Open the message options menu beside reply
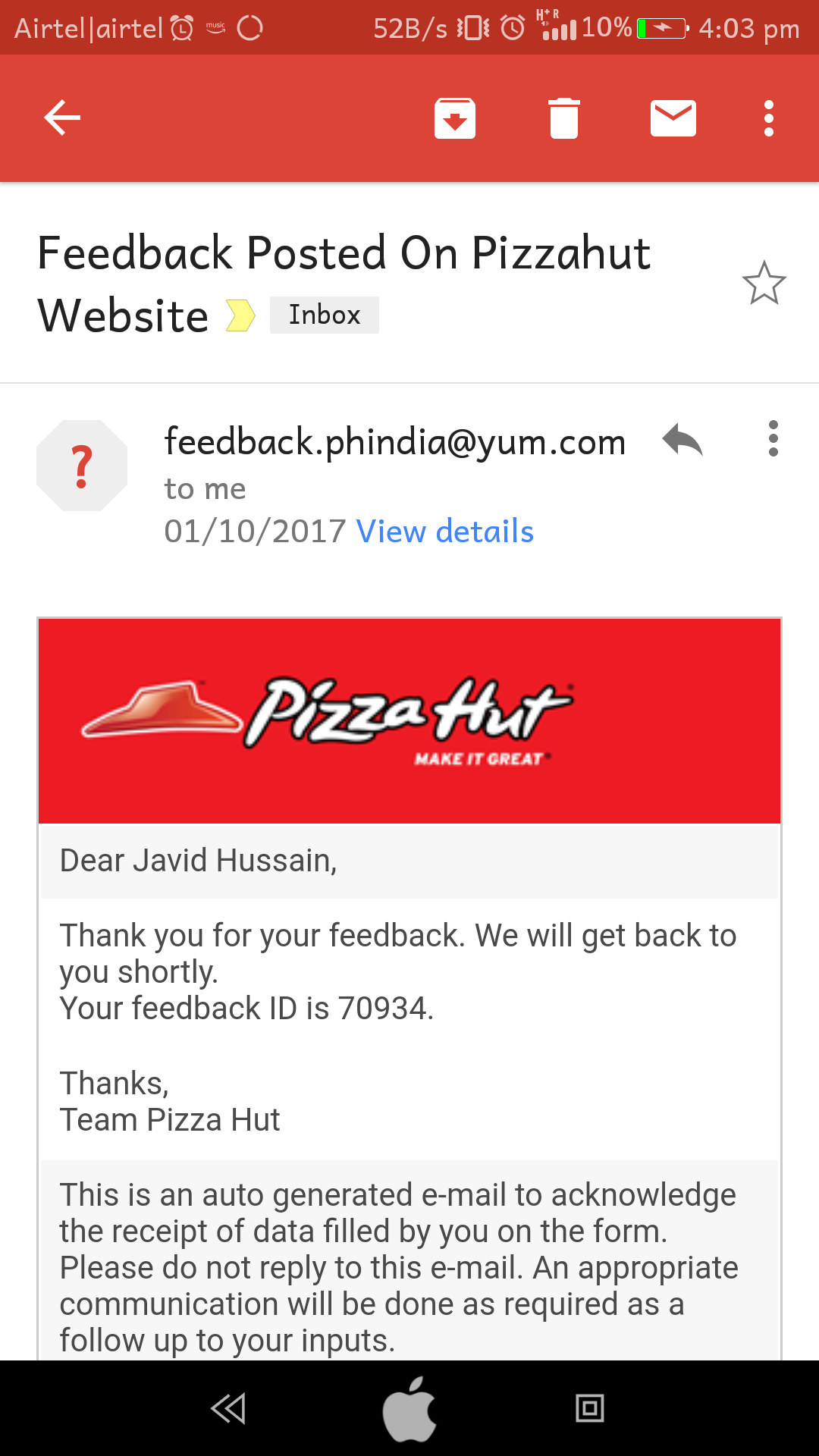This screenshot has width=819, height=1456. [773, 438]
